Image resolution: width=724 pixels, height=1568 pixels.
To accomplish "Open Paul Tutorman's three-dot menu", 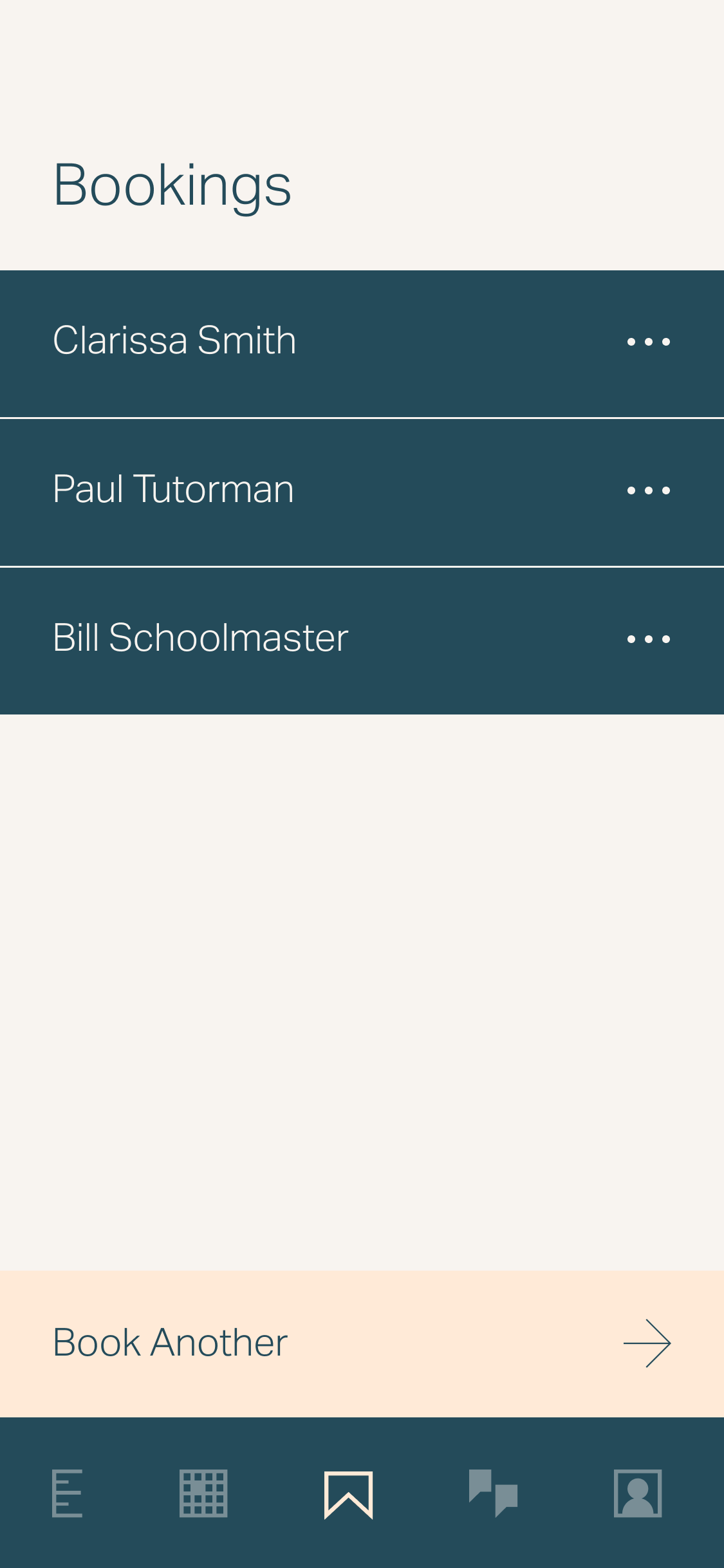I will [649, 490].
